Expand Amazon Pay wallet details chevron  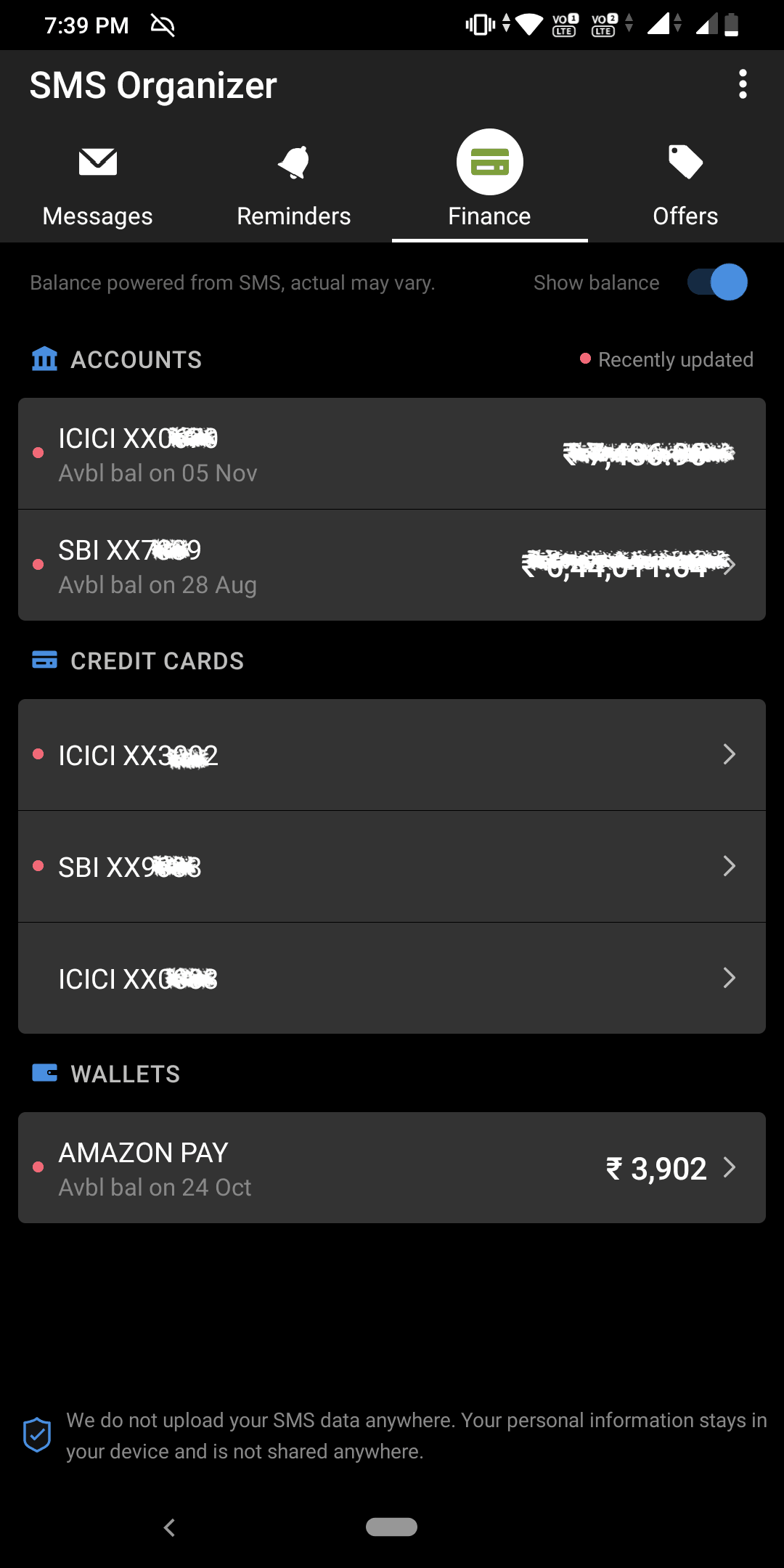(x=730, y=1167)
